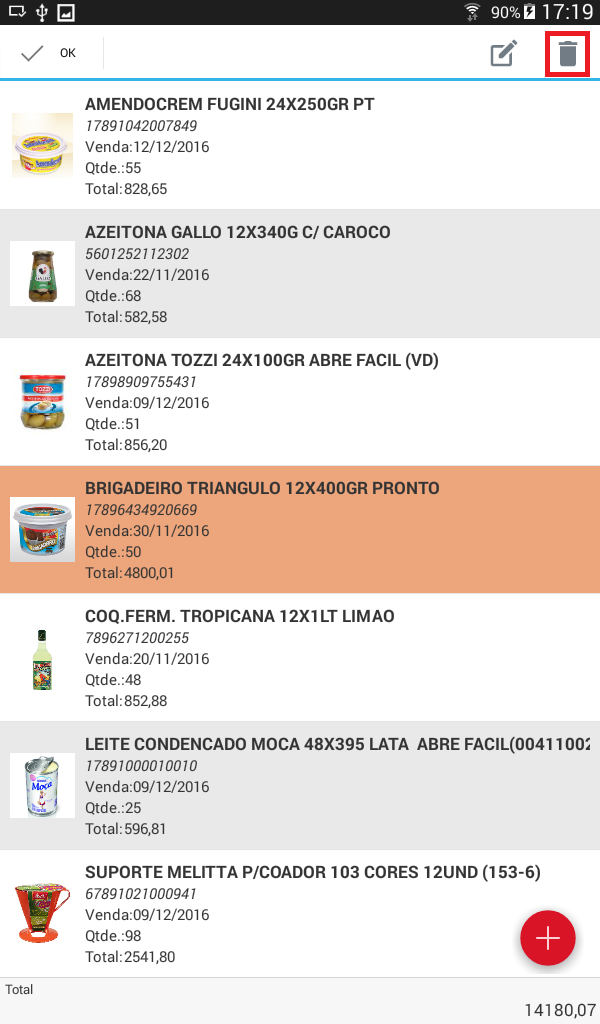Tap the edit pencil icon

504,54
